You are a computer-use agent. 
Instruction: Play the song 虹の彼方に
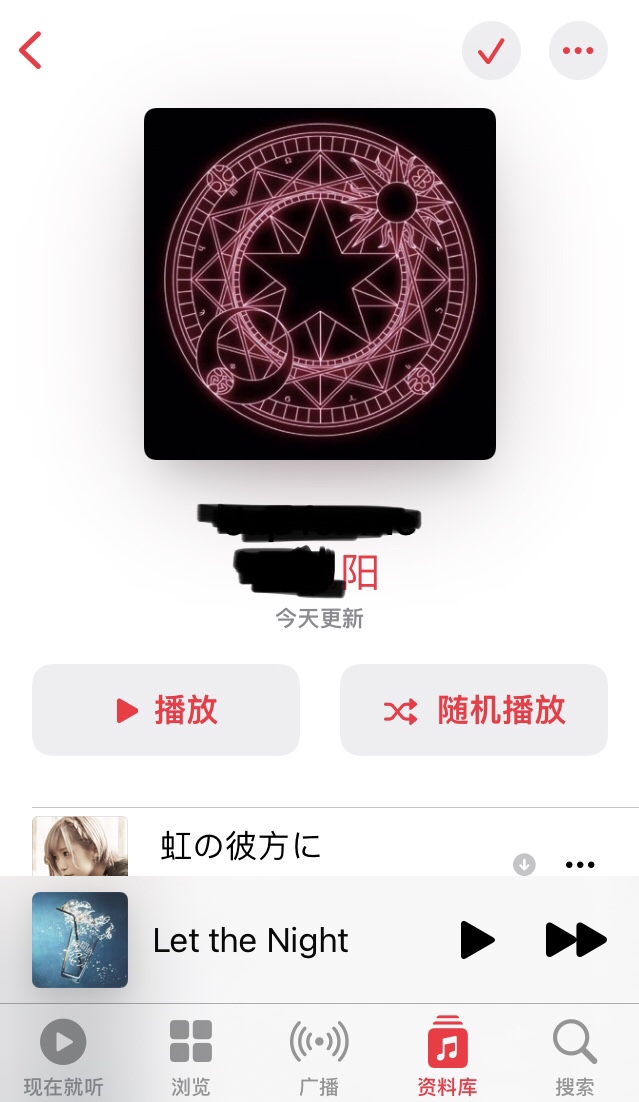tap(241, 846)
